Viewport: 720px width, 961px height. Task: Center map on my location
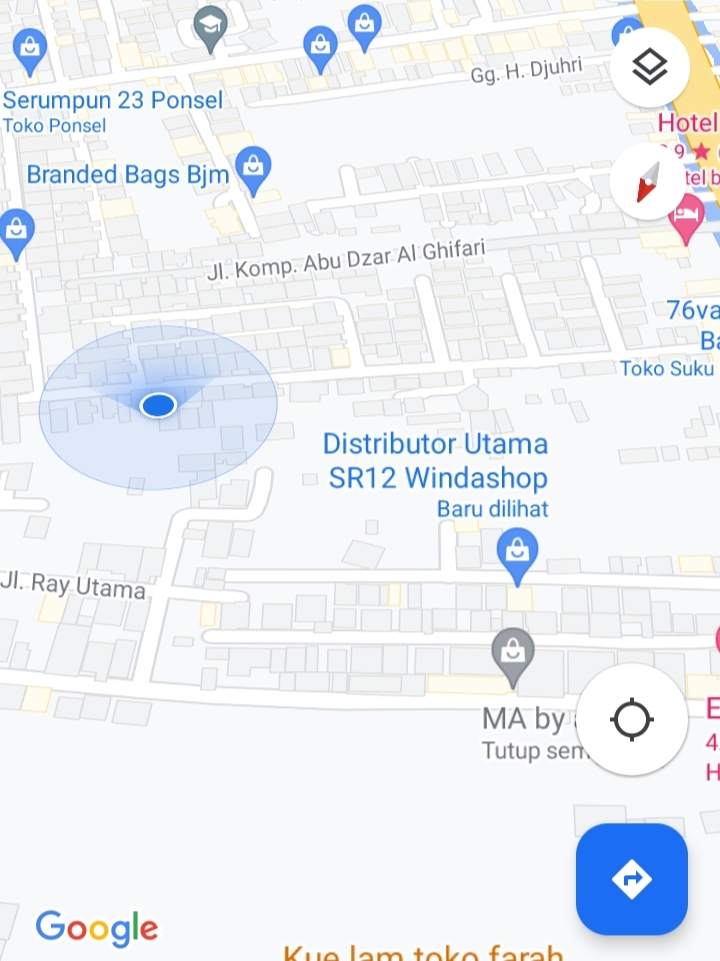tap(632, 719)
